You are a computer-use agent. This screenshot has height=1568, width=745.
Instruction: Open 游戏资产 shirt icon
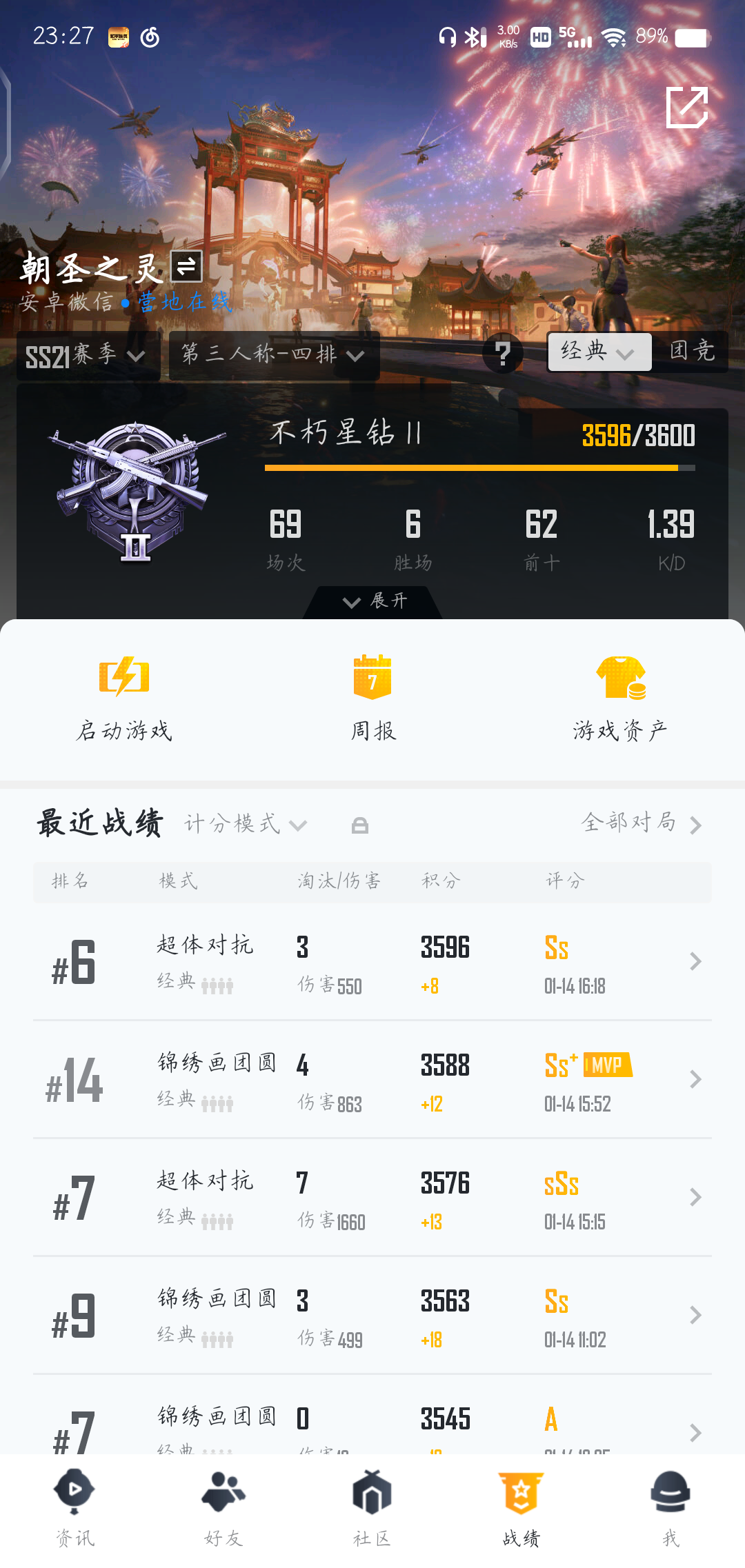[x=619, y=679]
